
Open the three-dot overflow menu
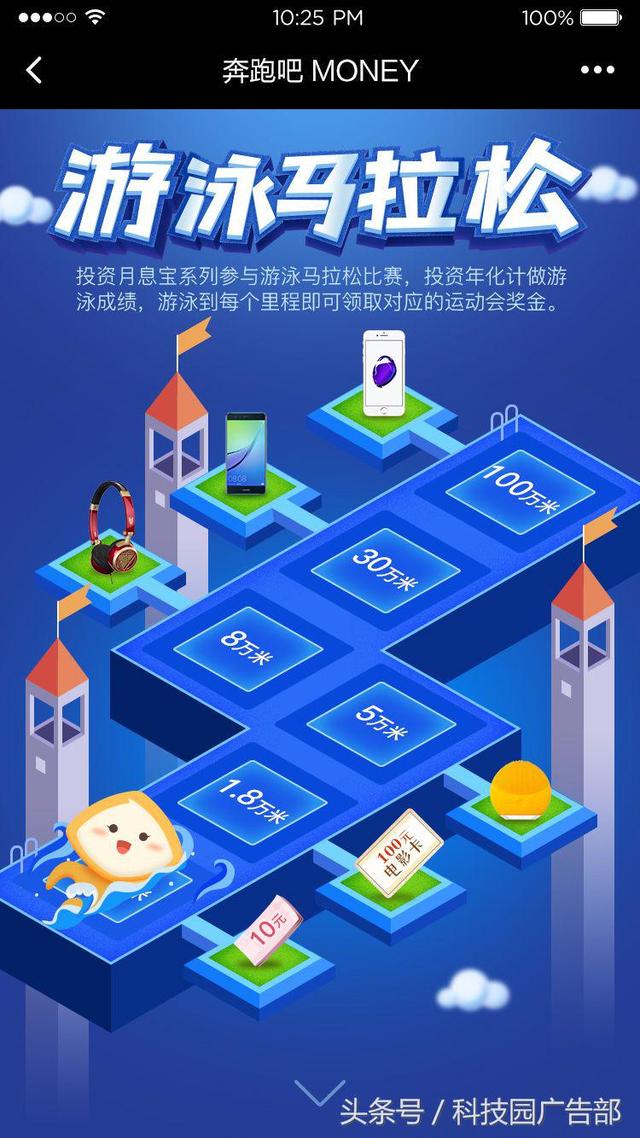[597, 70]
